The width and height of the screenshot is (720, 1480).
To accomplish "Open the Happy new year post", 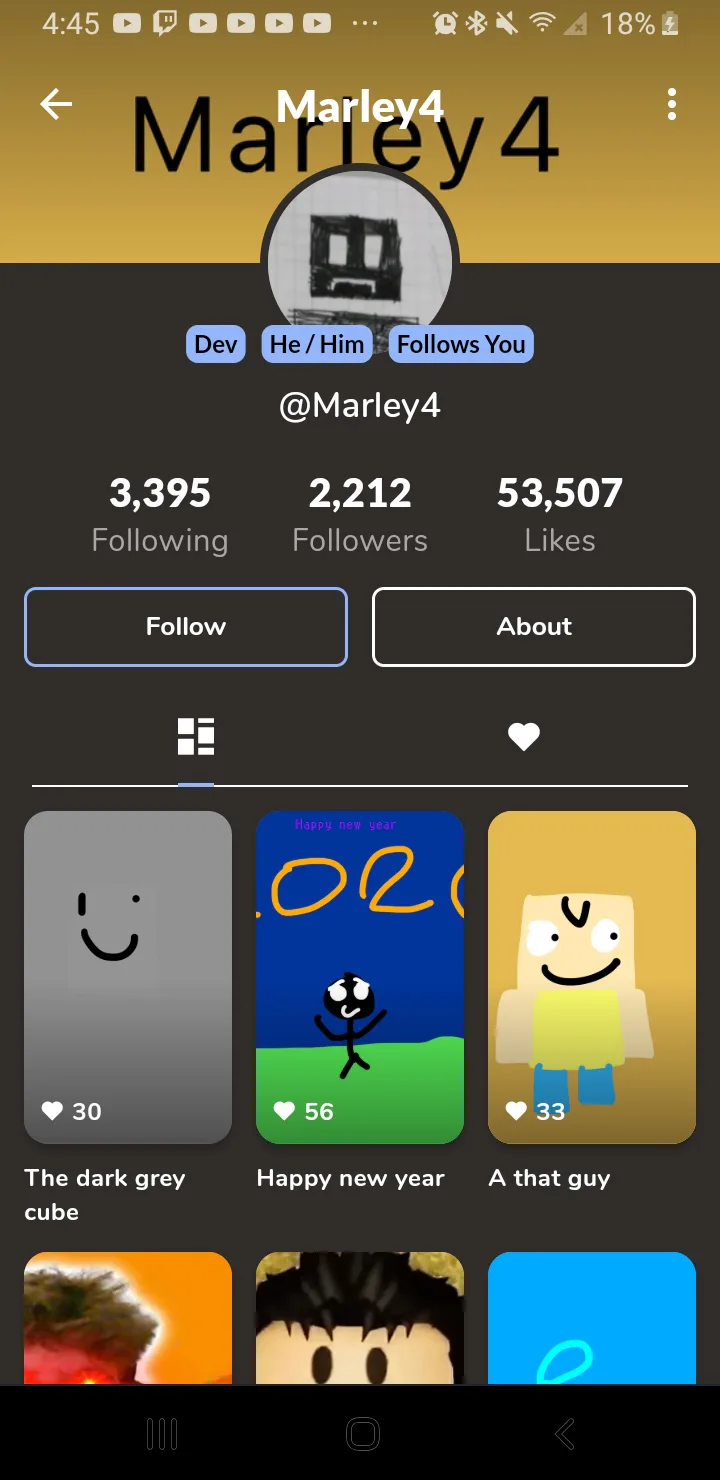I will point(360,976).
